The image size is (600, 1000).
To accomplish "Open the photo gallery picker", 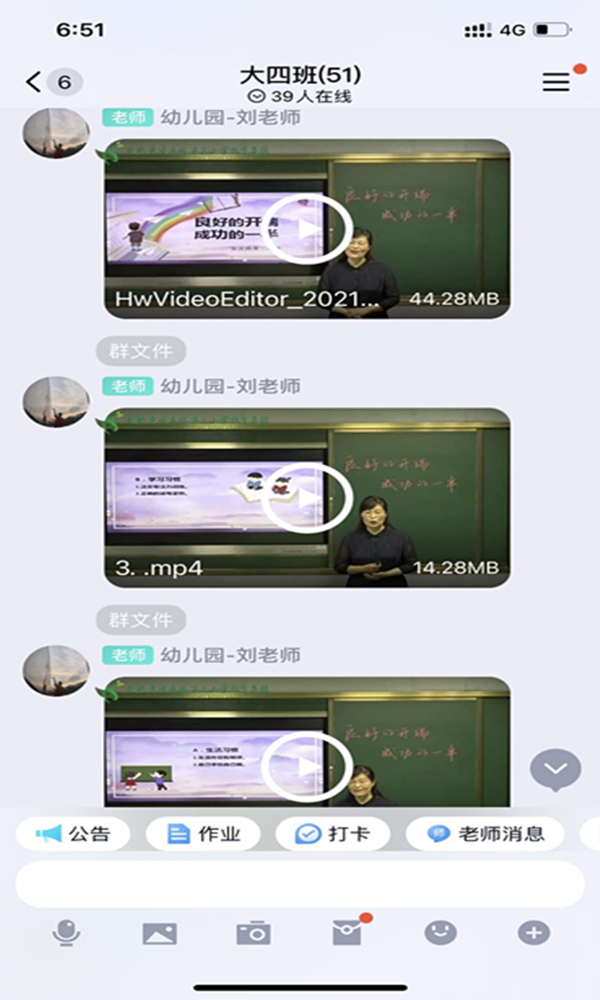I will point(160,933).
